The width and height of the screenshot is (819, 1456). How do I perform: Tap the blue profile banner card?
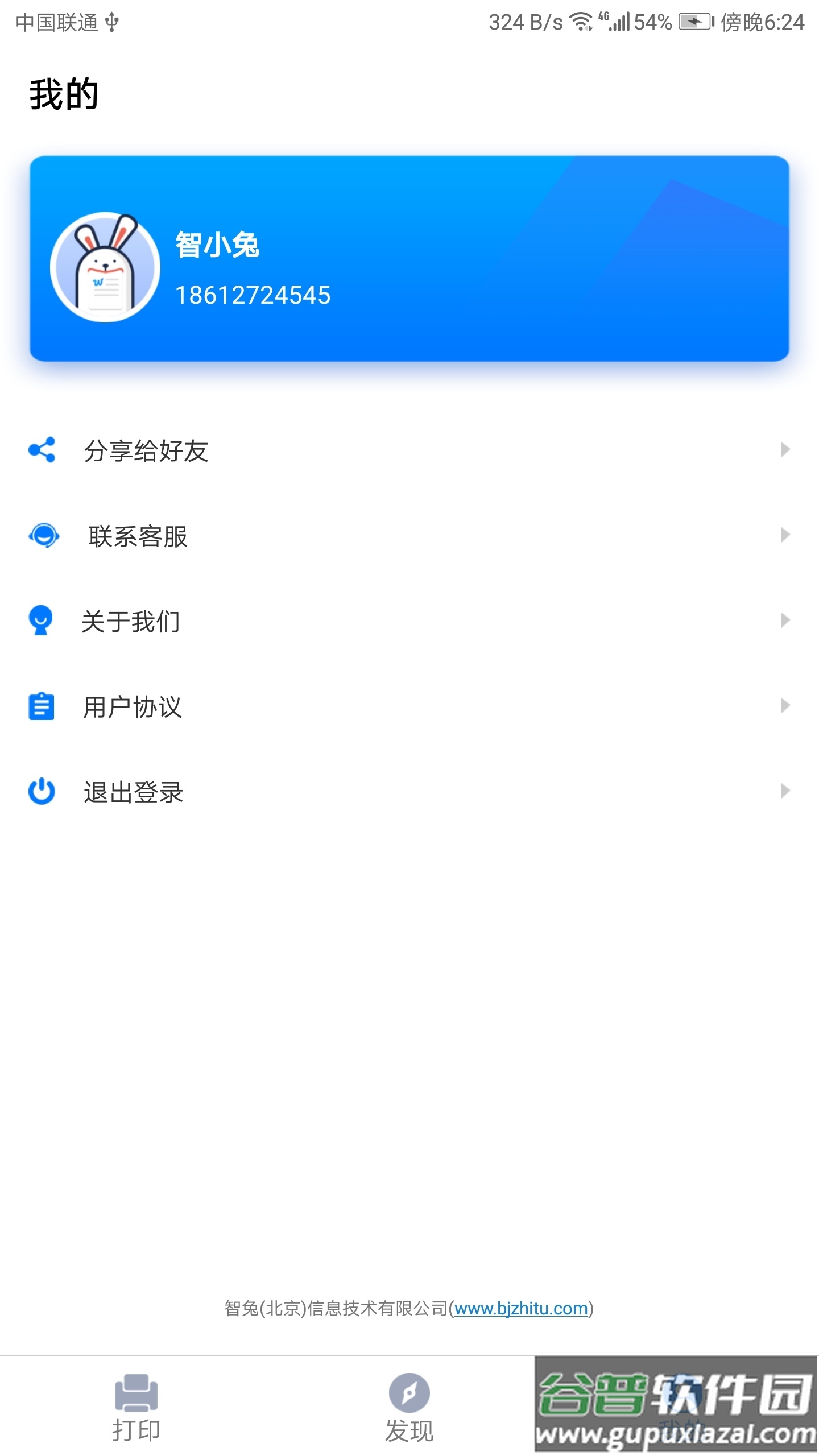(409, 259)
